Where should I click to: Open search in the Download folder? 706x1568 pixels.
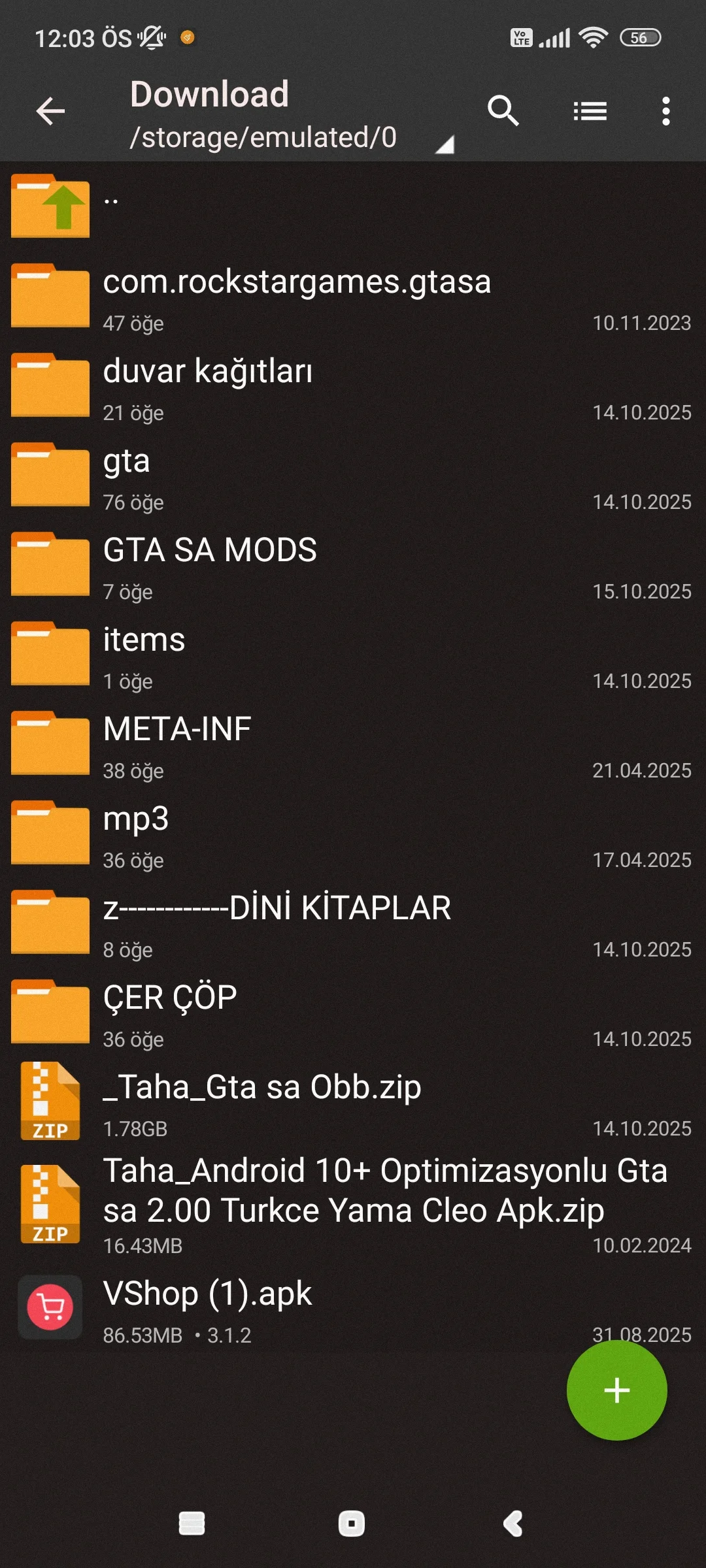(x=503, y=111)
